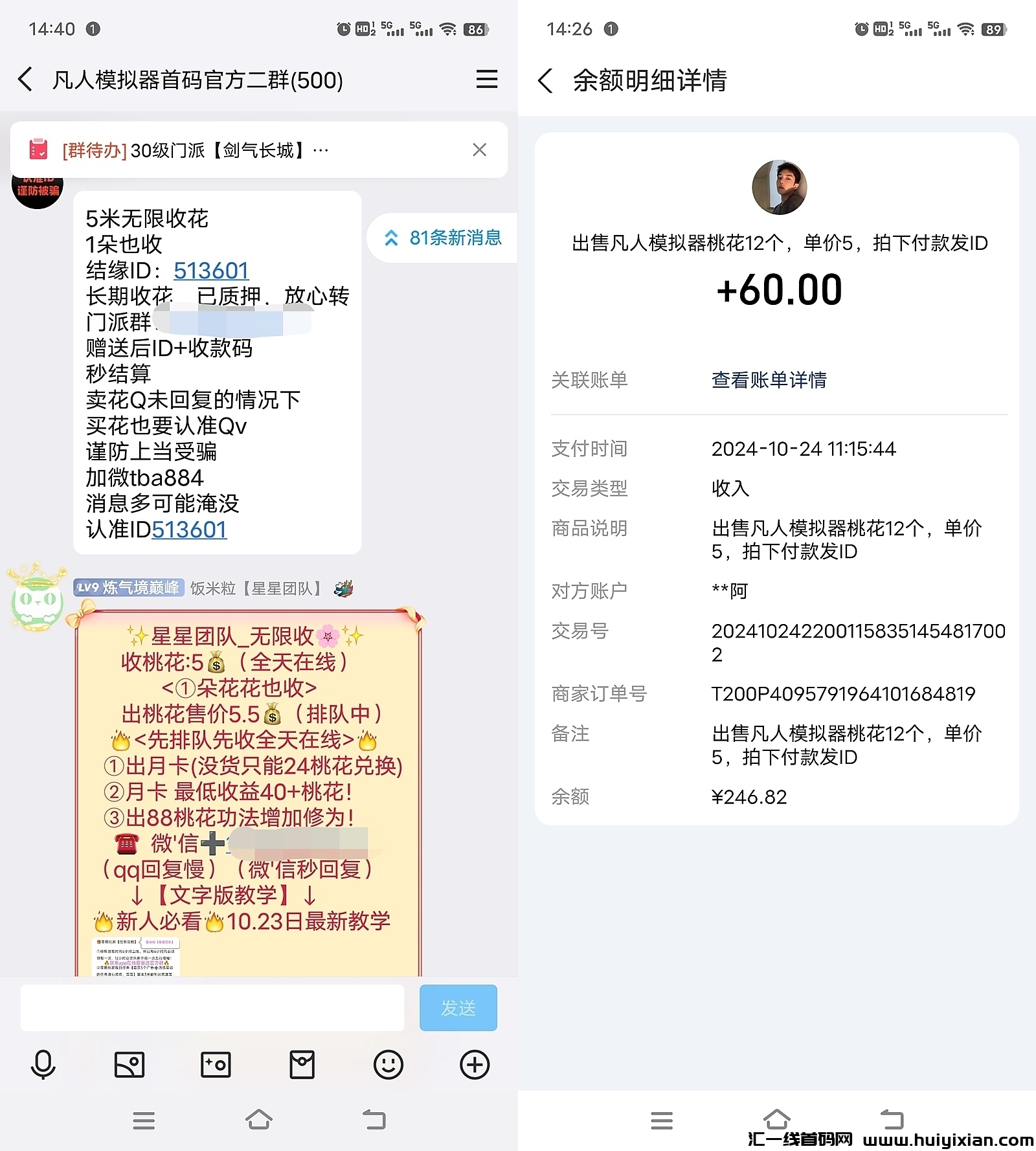
Task: Tap the back arrow on 余额明细详情 page
Action: pos(546,80)
